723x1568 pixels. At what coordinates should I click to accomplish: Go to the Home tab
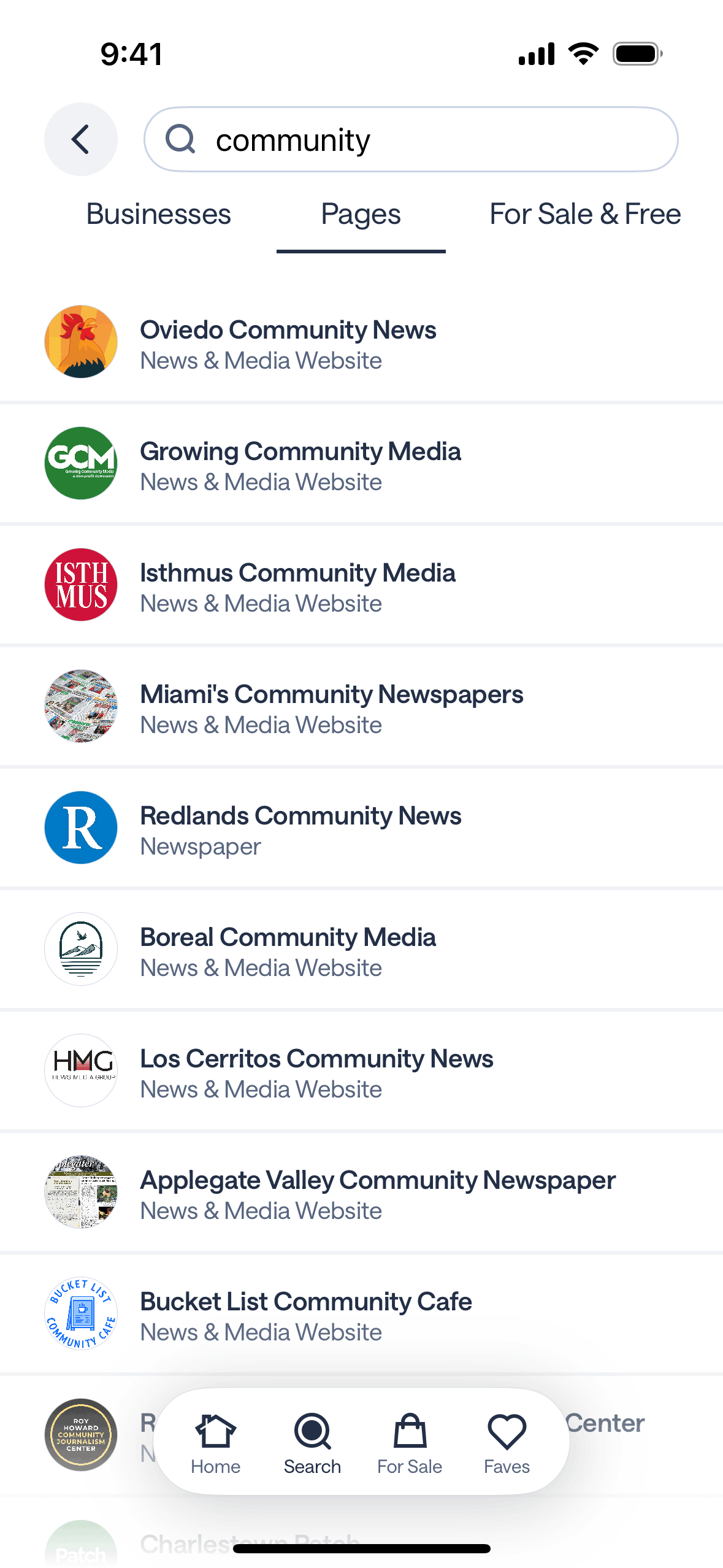click(x=215, y=1443)
